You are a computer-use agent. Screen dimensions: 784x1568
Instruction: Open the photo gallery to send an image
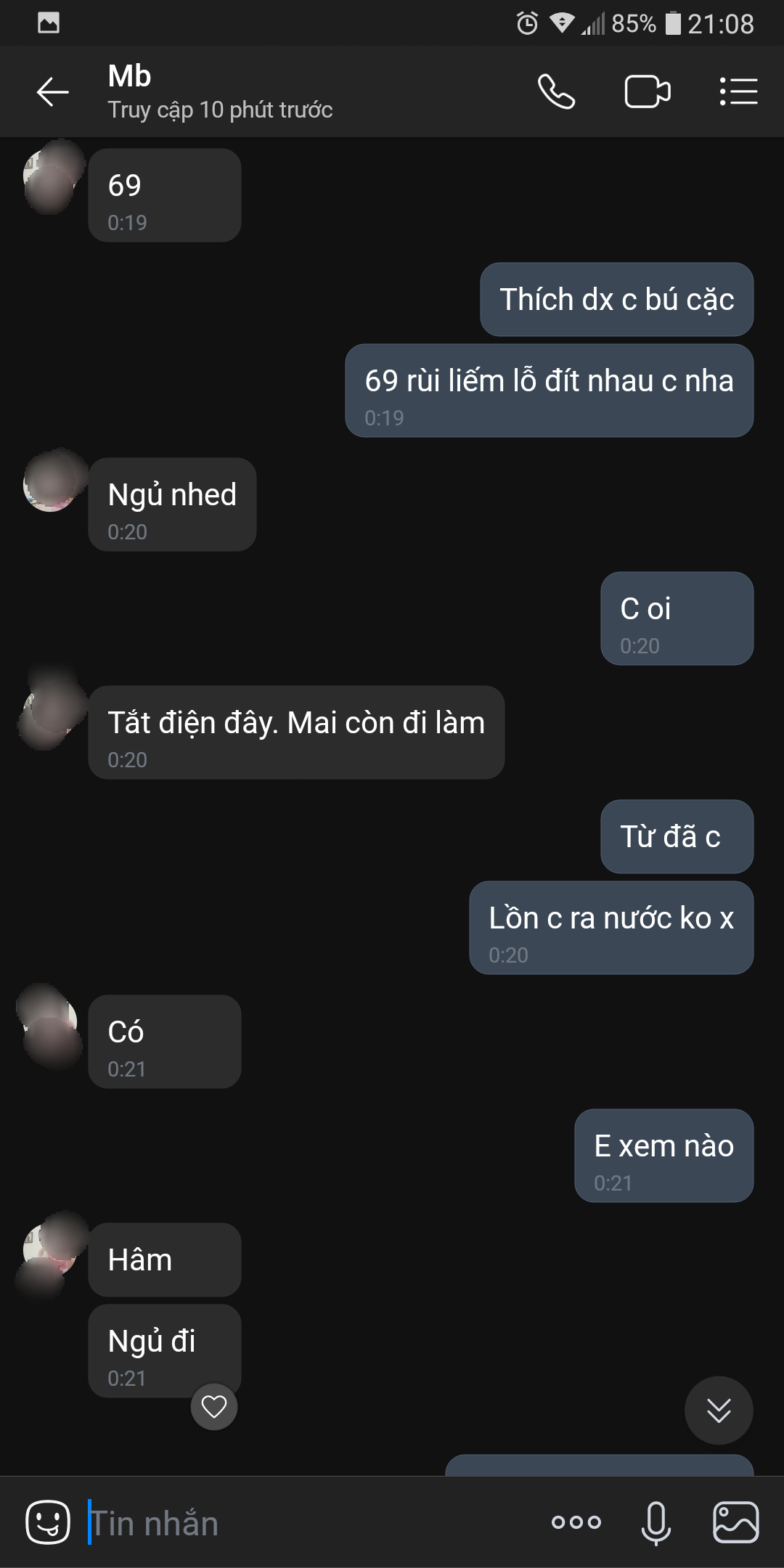736,1522
